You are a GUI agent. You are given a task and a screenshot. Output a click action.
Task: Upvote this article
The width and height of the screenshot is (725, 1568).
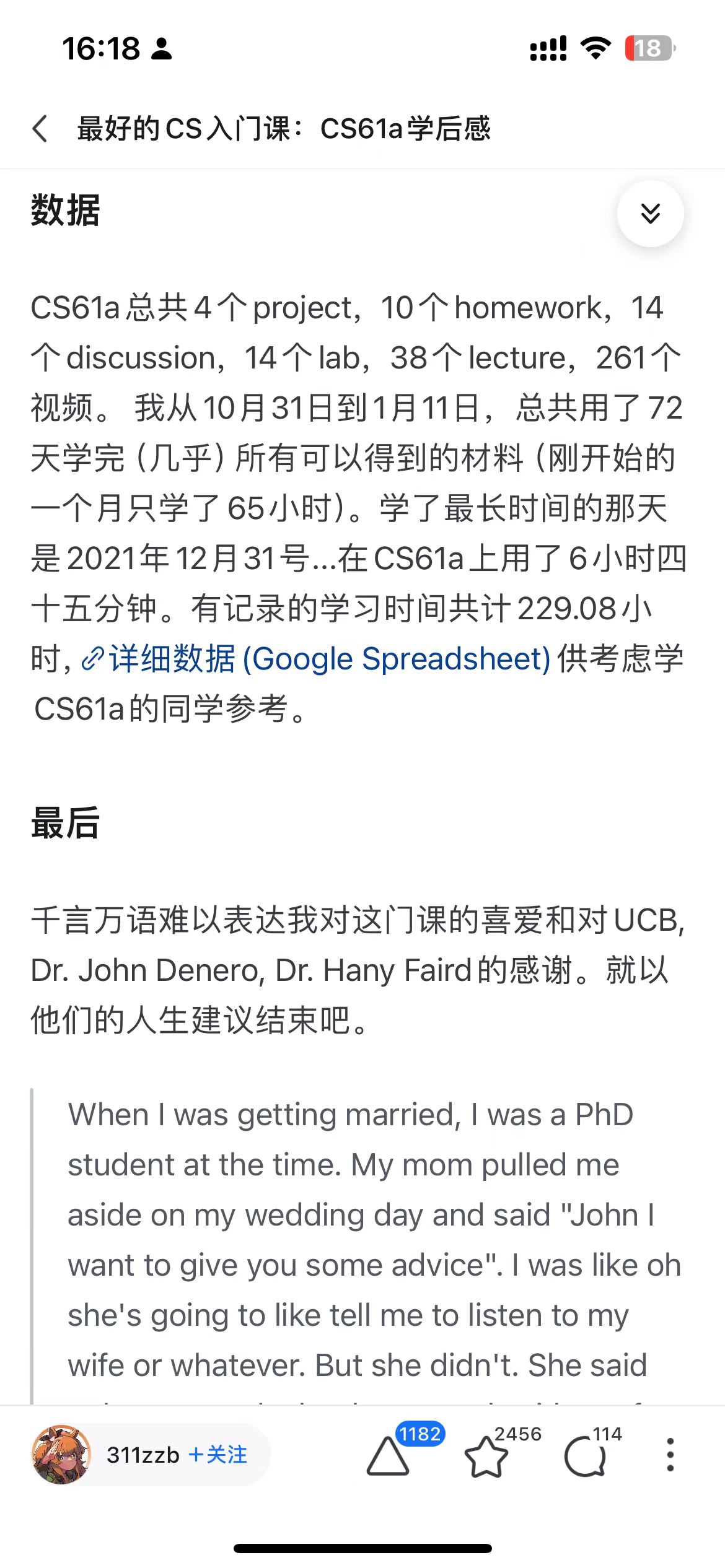click(x=389, y=1455)
